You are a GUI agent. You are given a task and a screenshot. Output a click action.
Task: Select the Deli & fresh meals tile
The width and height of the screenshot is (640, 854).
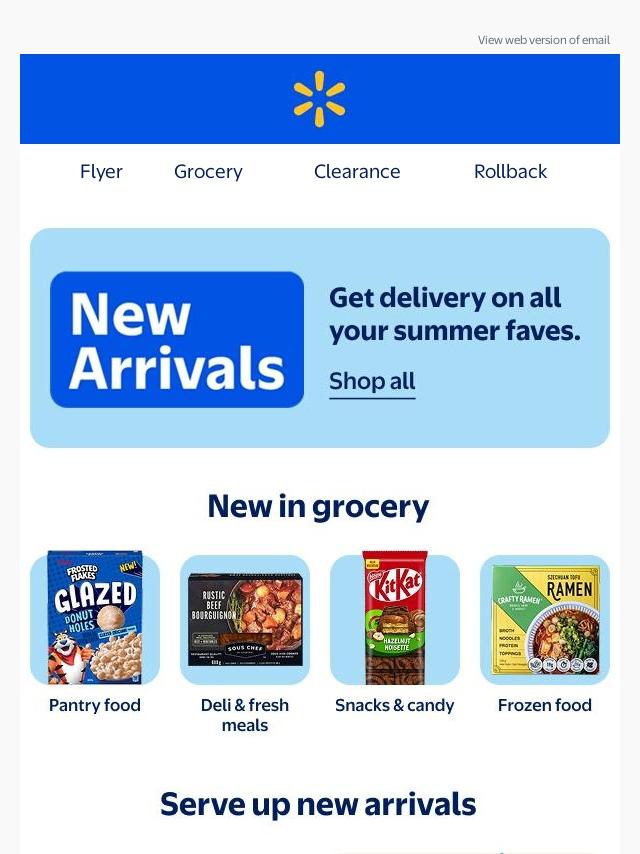coord(245,620)
